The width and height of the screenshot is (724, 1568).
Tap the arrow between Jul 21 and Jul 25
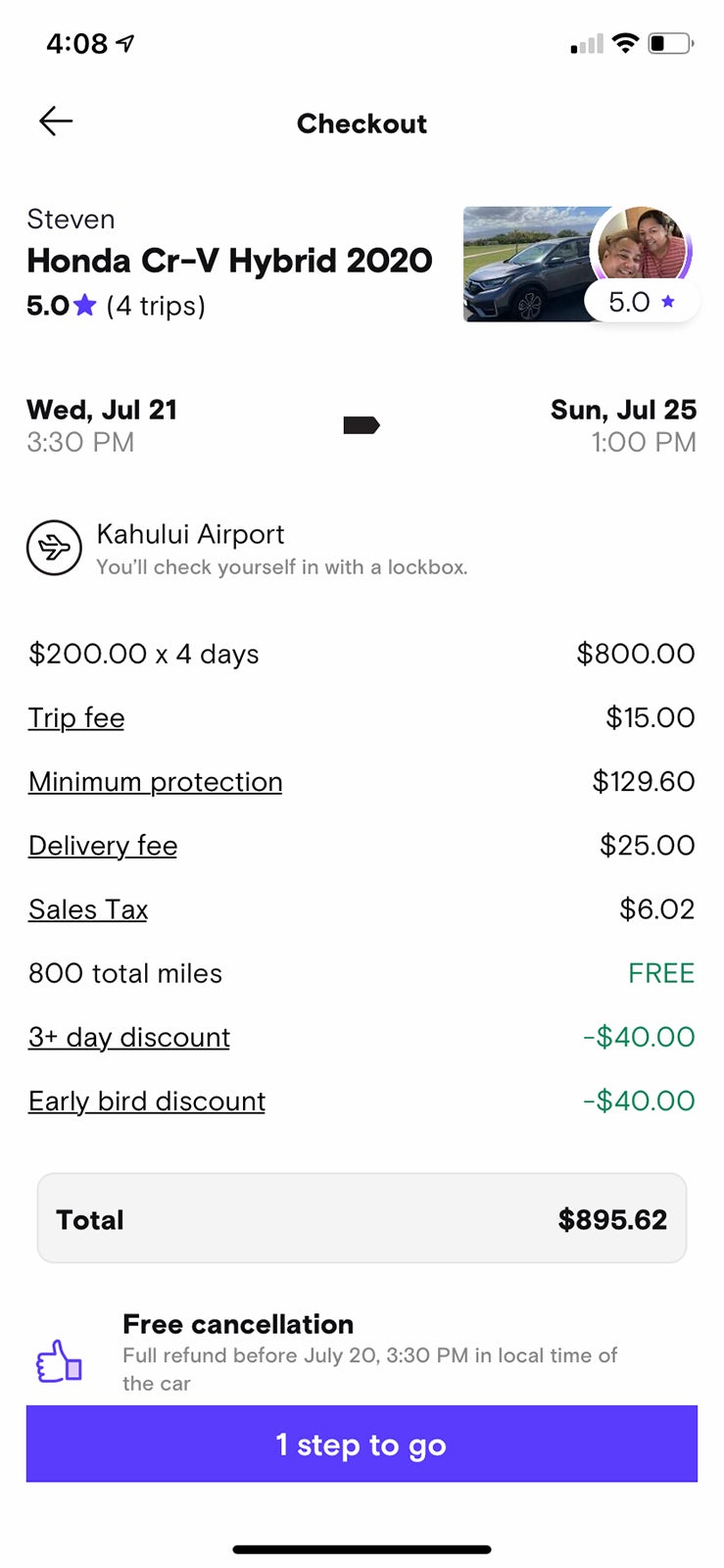pyautogui.click(x=362, y=425)
